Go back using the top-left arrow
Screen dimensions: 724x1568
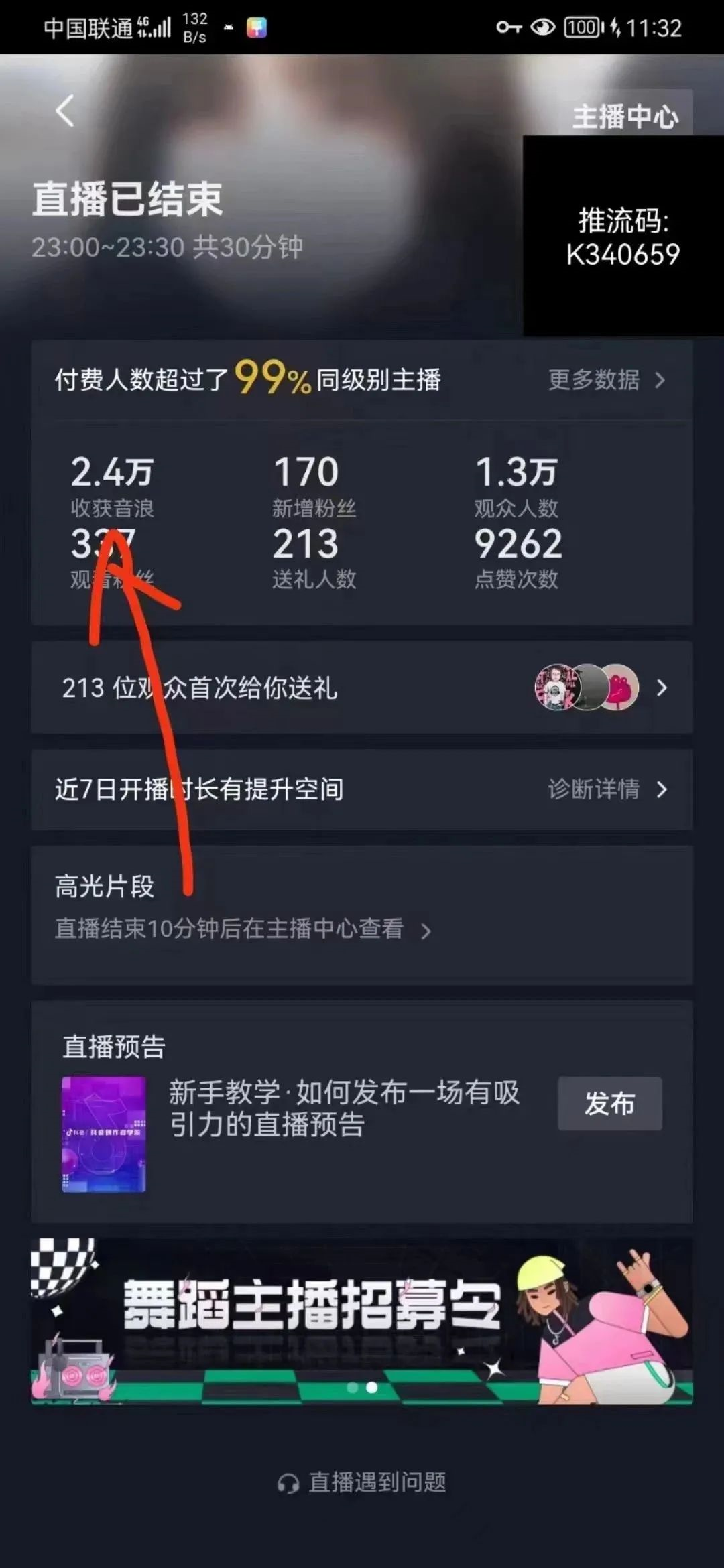[65, 111]
